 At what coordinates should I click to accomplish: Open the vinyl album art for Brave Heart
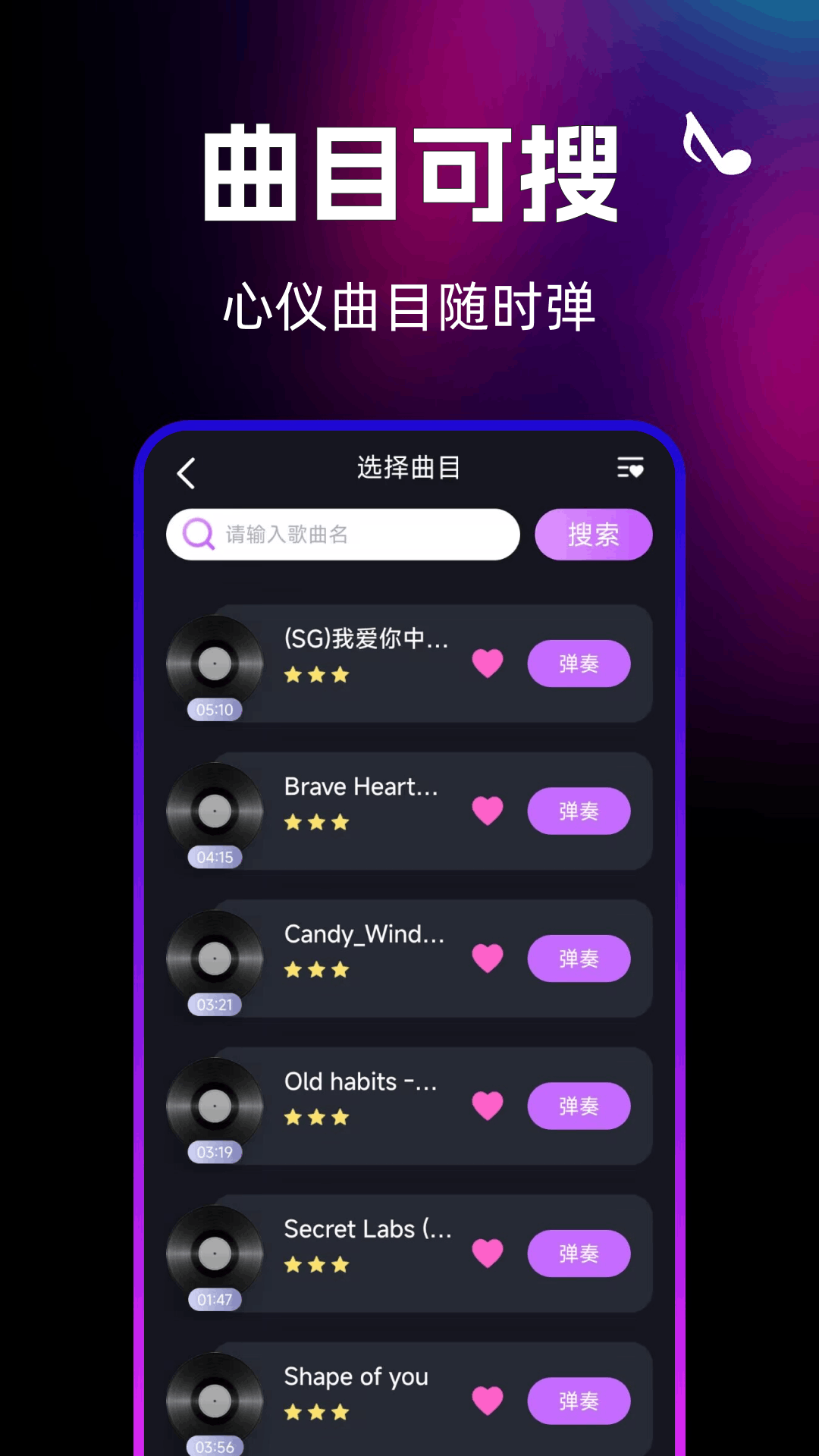[x=215, y=811]
